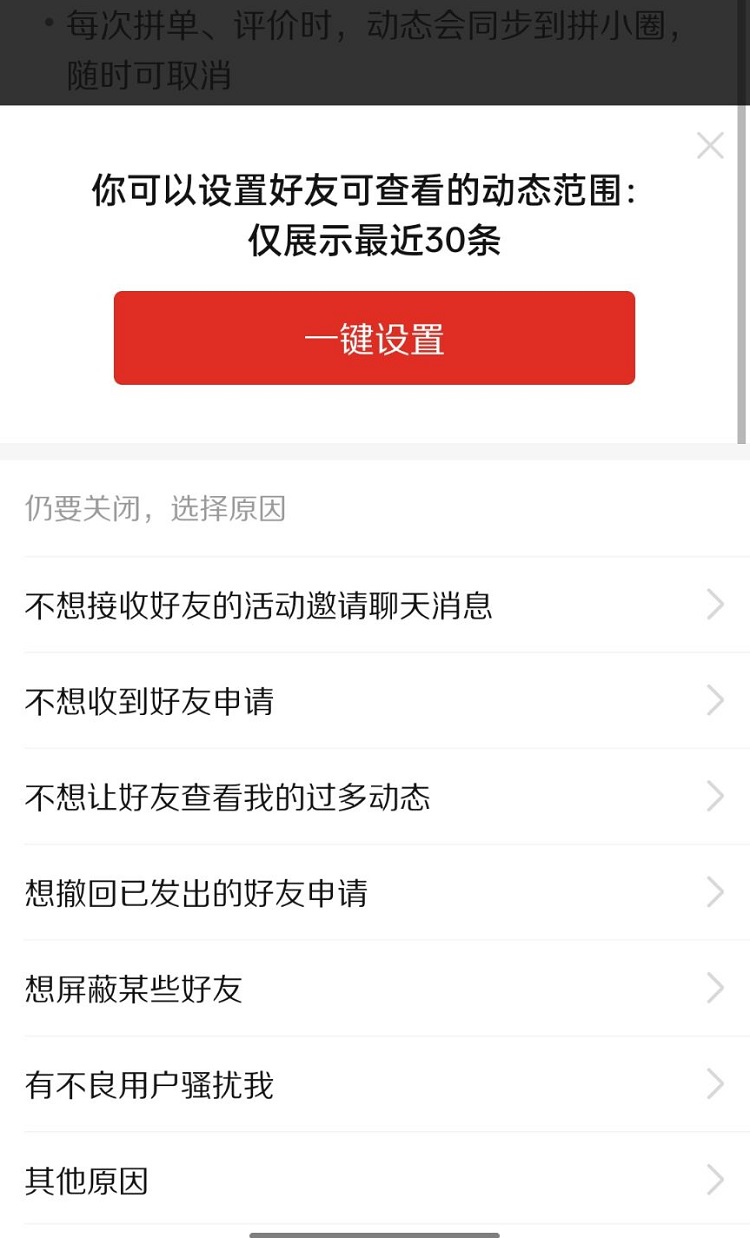Tap the arrow next to 有不良用户骚扰我

click(714, 1084)
